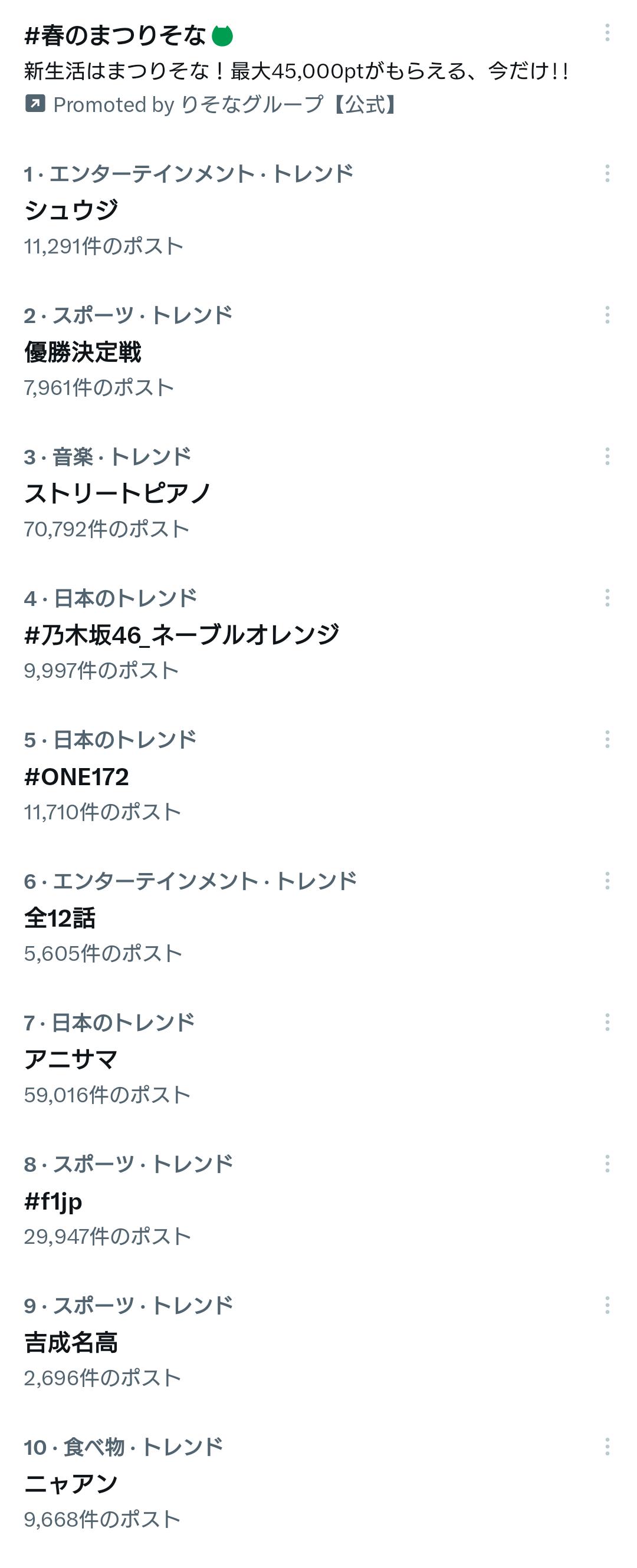View posts for #ONE172
637x1568 pixels.
pos(77,777)
